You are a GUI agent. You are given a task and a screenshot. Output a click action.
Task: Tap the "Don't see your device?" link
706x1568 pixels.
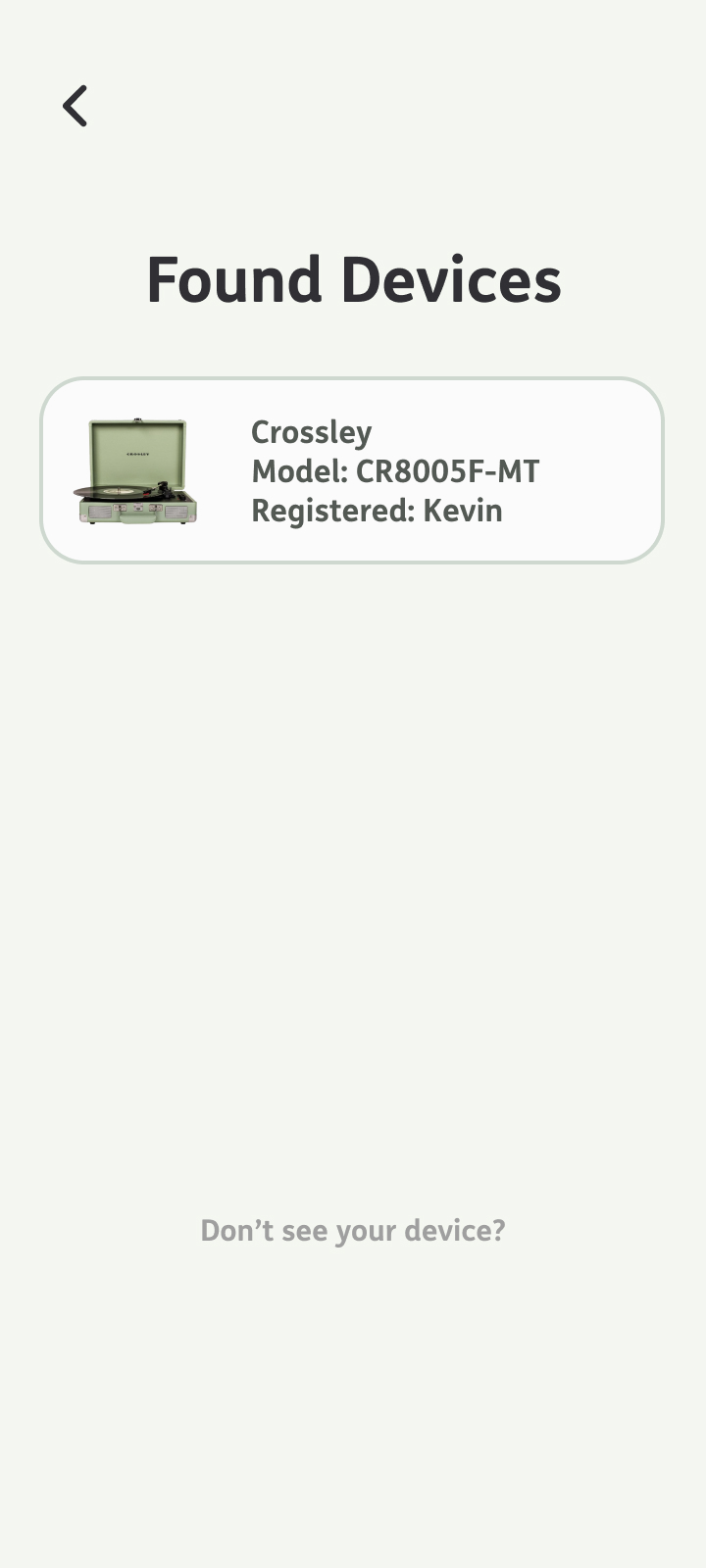353,1231
